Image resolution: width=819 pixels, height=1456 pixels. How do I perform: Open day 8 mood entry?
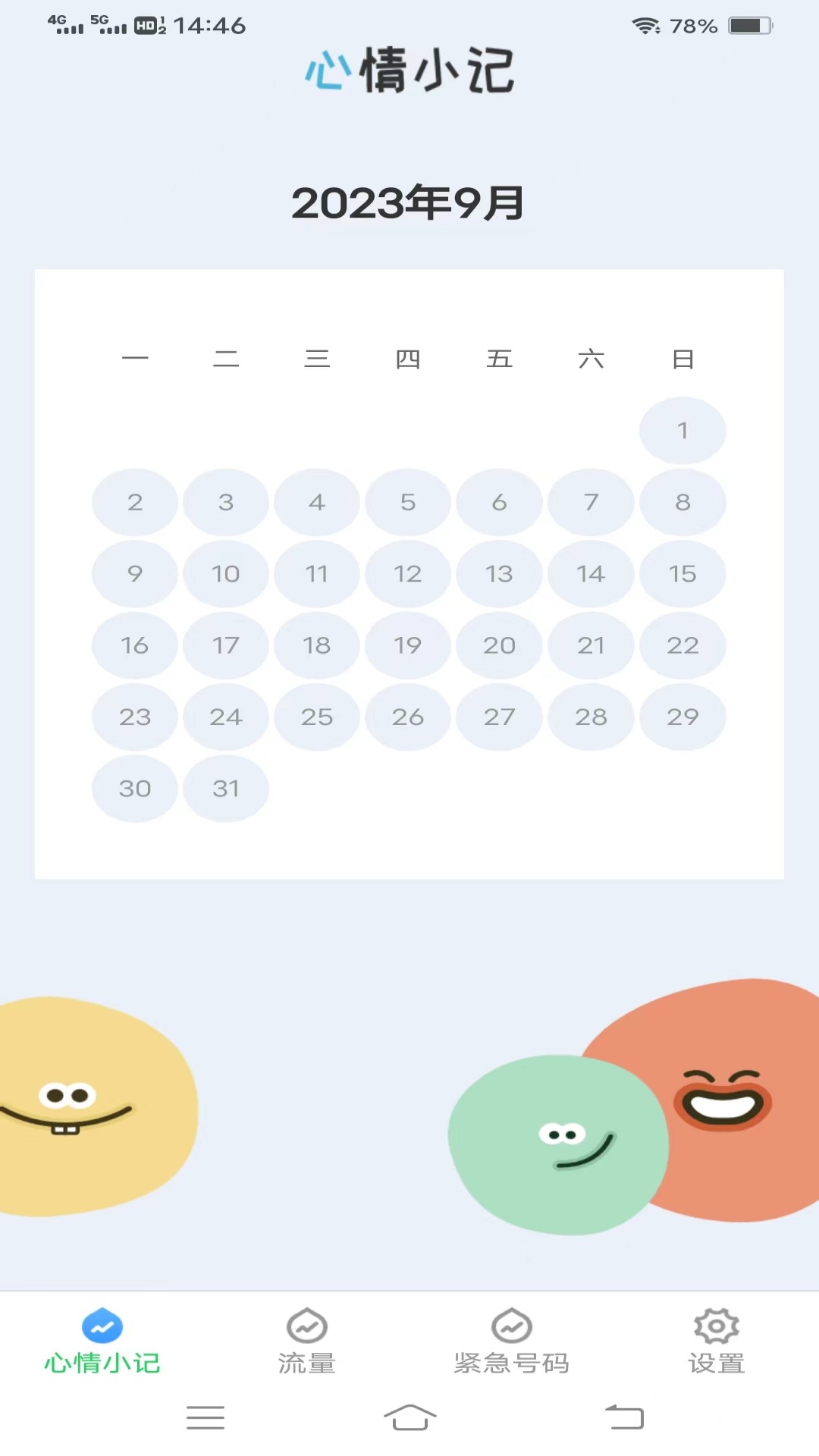[682, 502]
